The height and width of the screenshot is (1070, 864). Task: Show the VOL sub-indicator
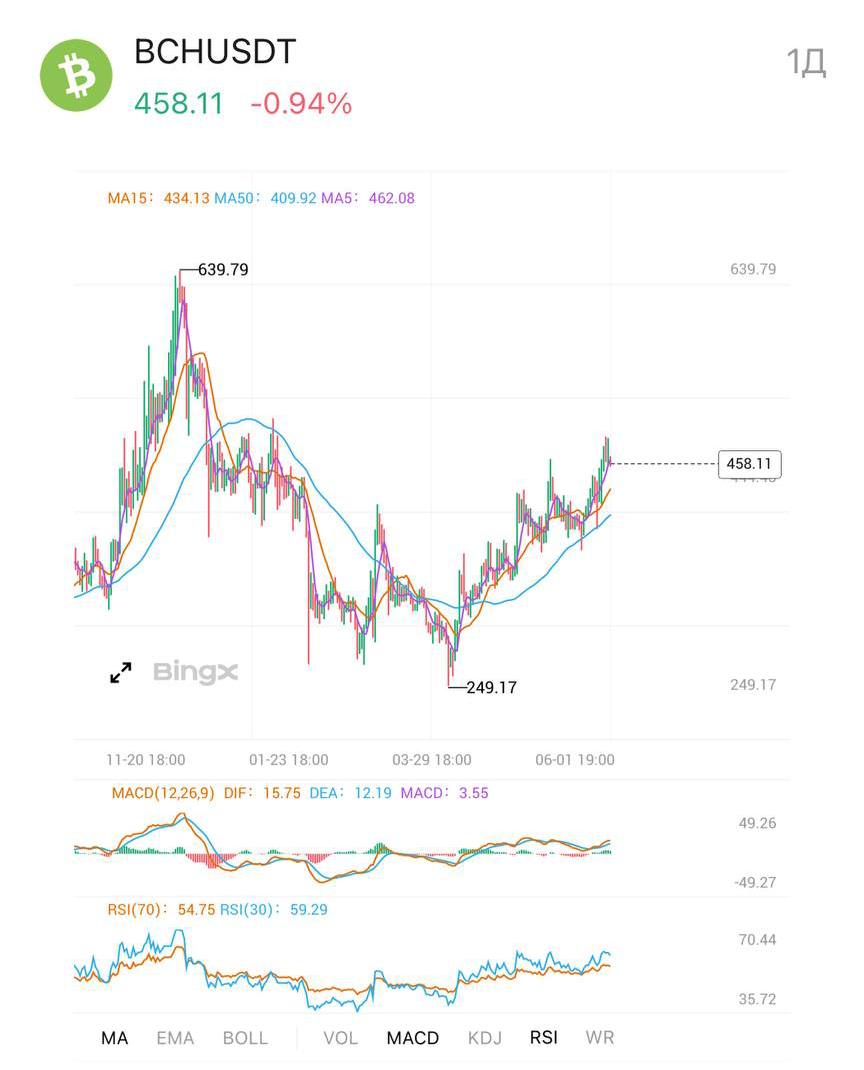[340, 1038]
